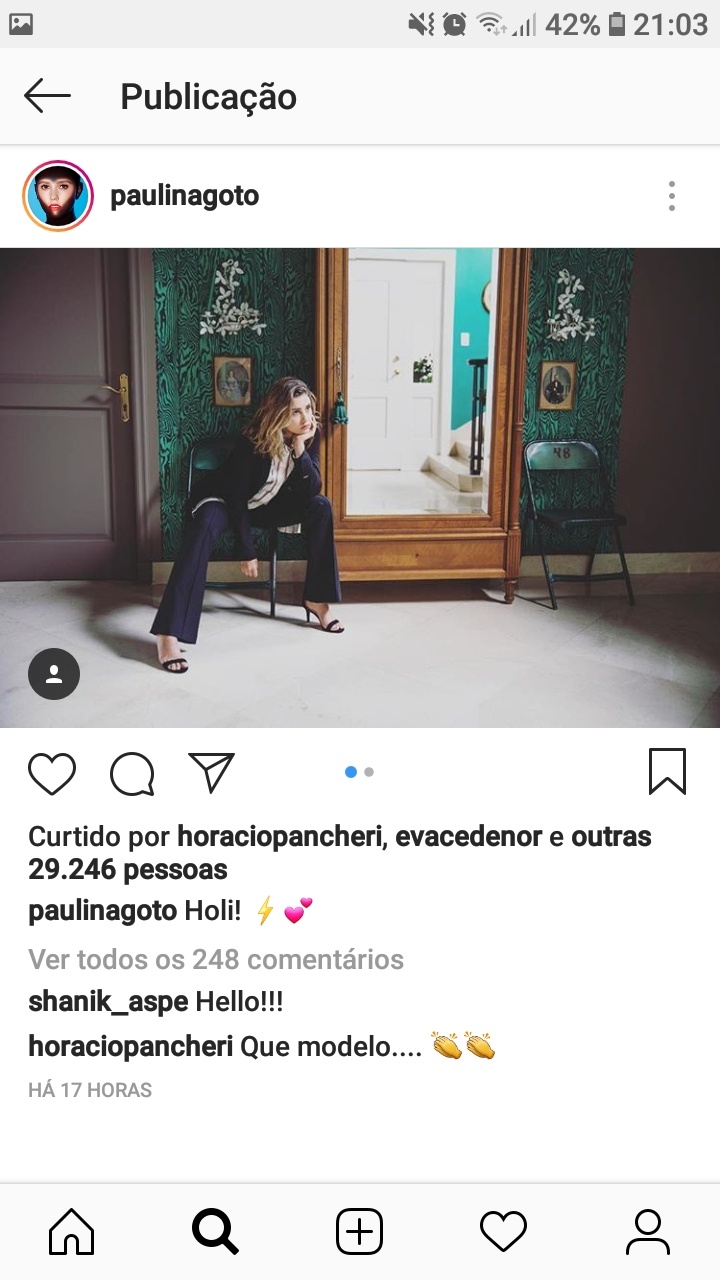The width and height of the screenshot is (720, 1280).
Task: Open evacedenor profile from likes
Action: tap(469, 836)
